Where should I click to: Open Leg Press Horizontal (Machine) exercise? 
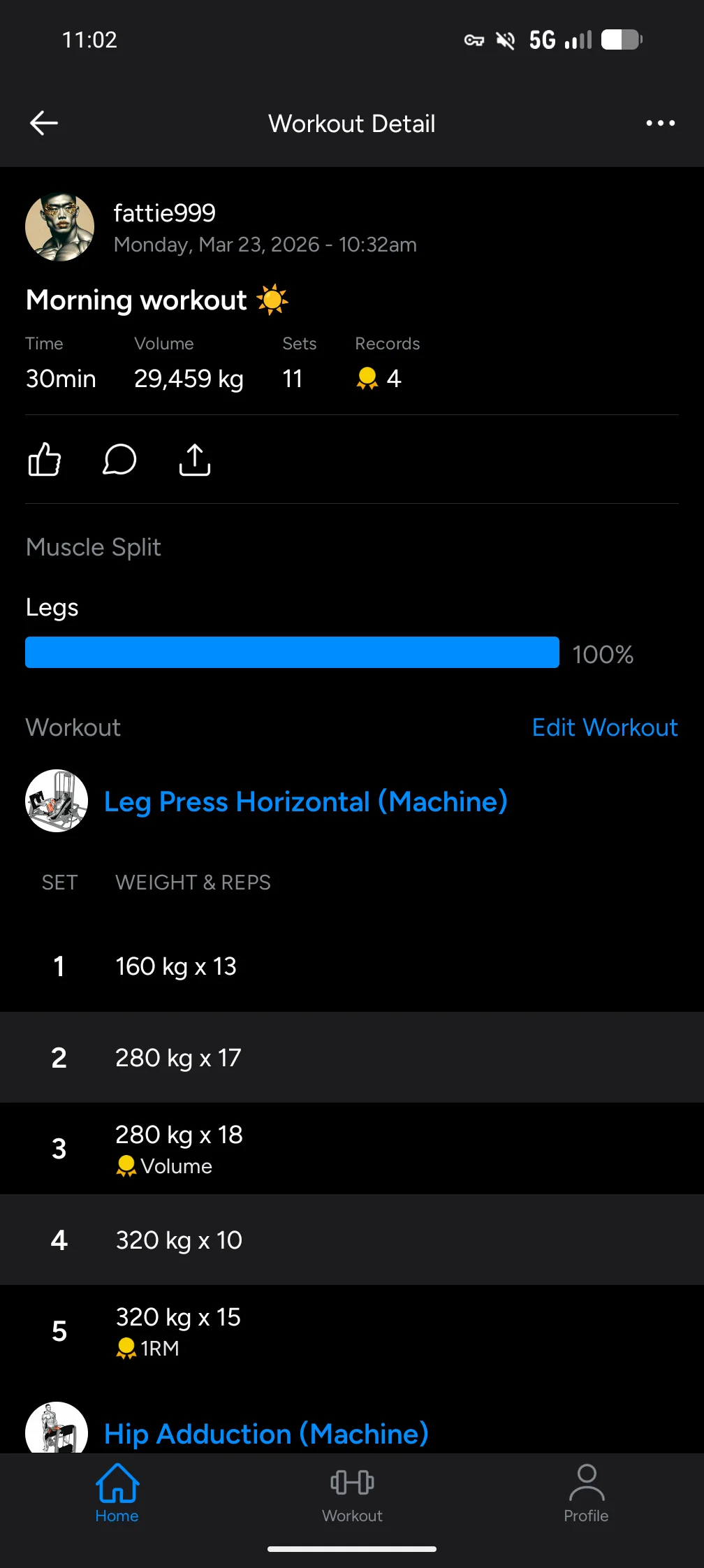(x=305, y=801)
